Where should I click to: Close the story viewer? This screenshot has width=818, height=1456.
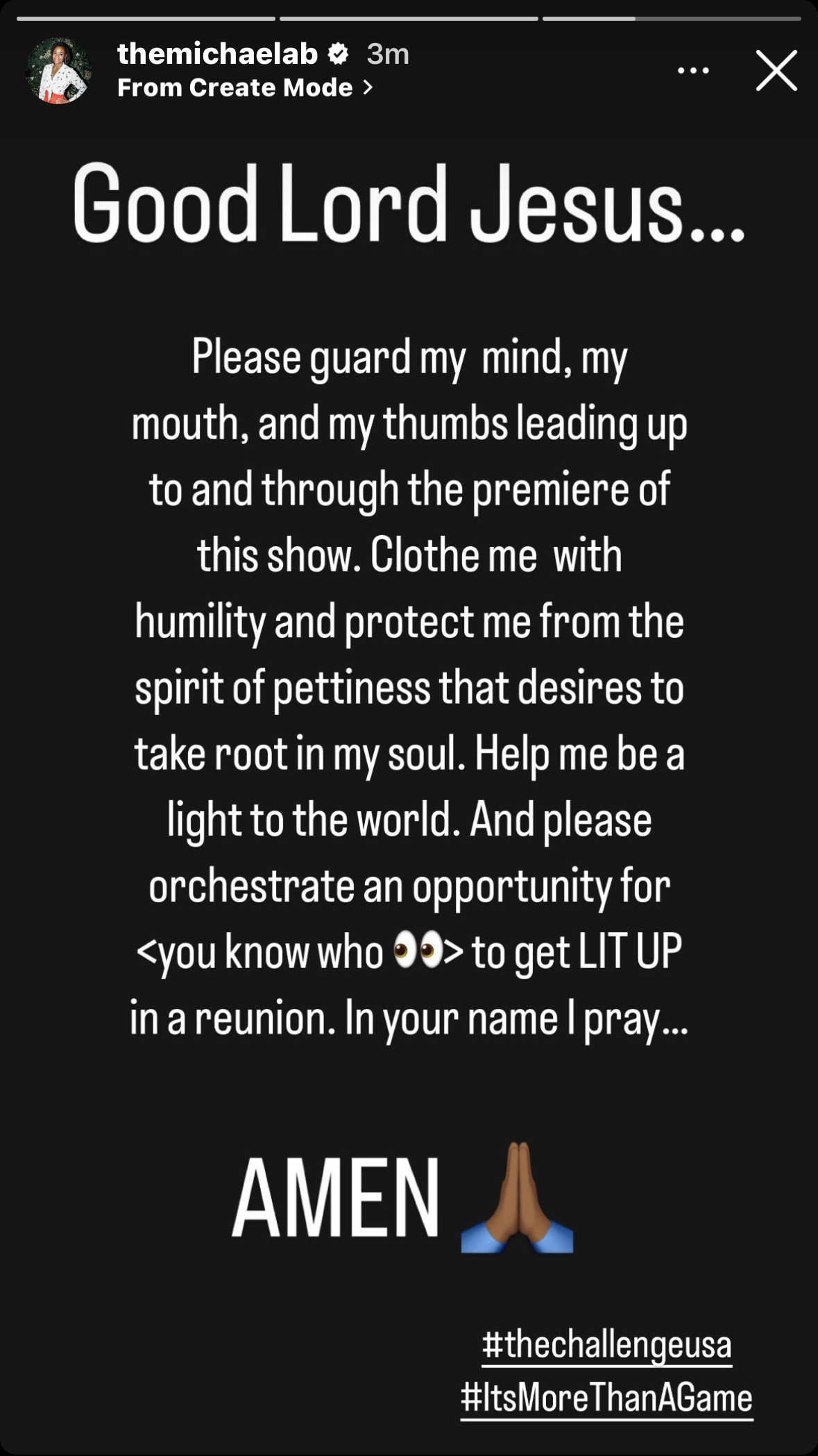click(776, 70)
